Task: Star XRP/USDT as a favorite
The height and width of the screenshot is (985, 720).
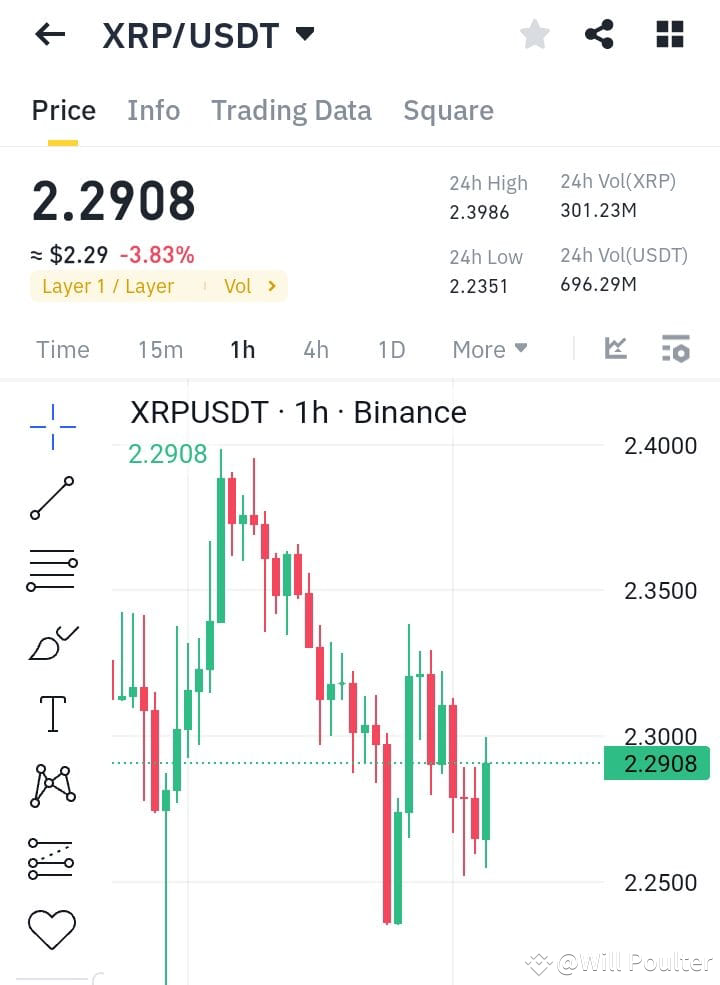Action: 535,33
